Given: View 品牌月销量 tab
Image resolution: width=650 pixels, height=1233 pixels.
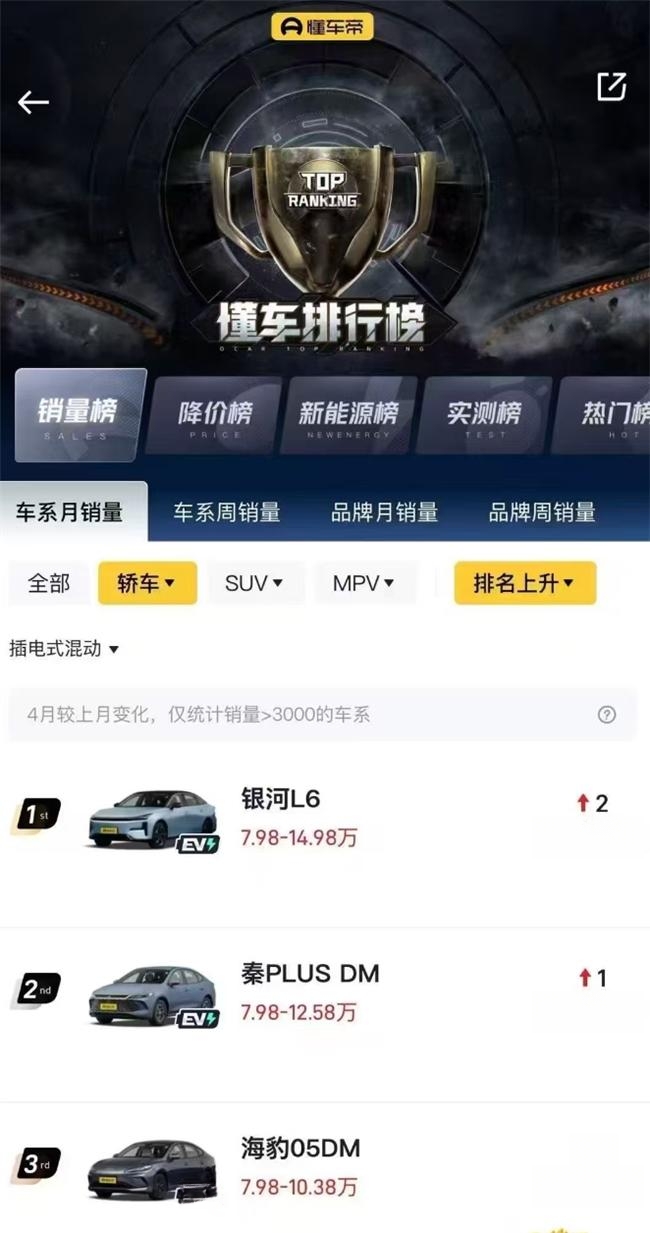Looking at the screenshot, I should [x=385, y=513].
